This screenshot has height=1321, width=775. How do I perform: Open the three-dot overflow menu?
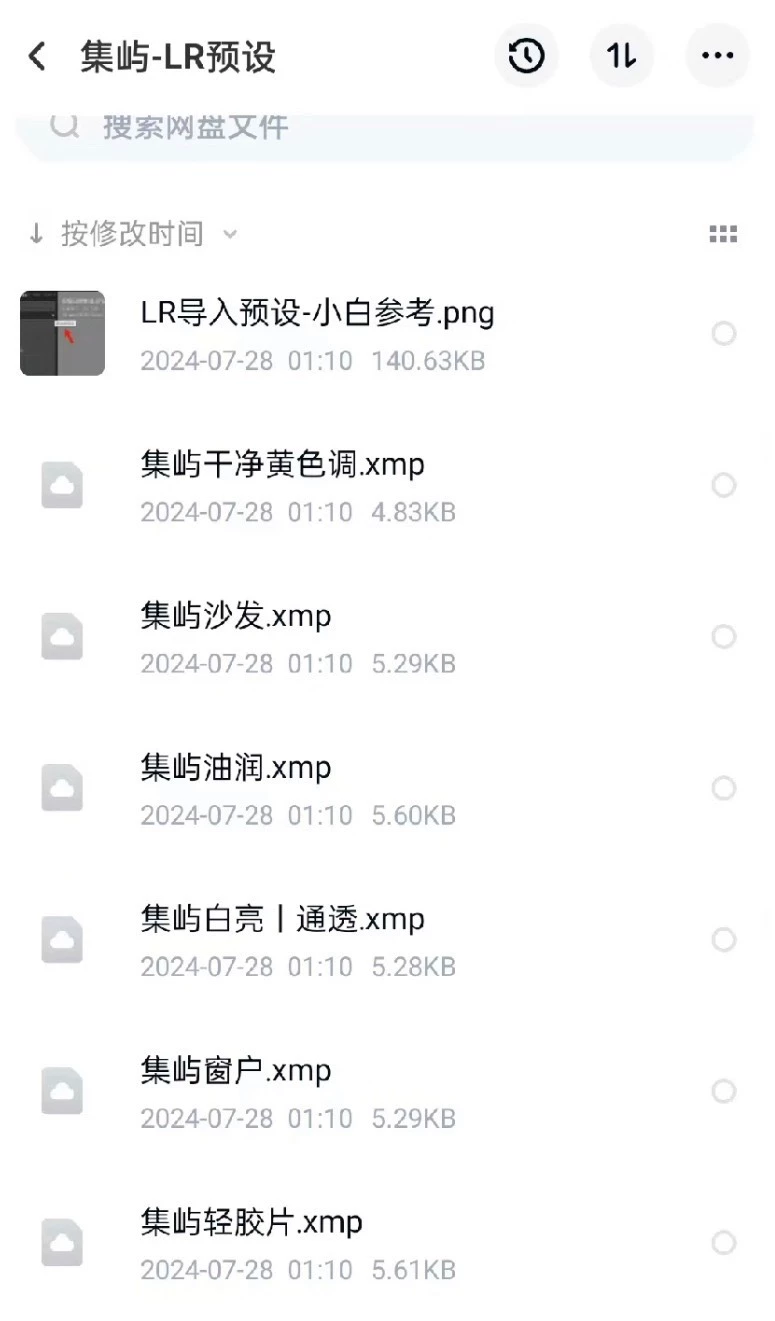(x=717, y=56)
